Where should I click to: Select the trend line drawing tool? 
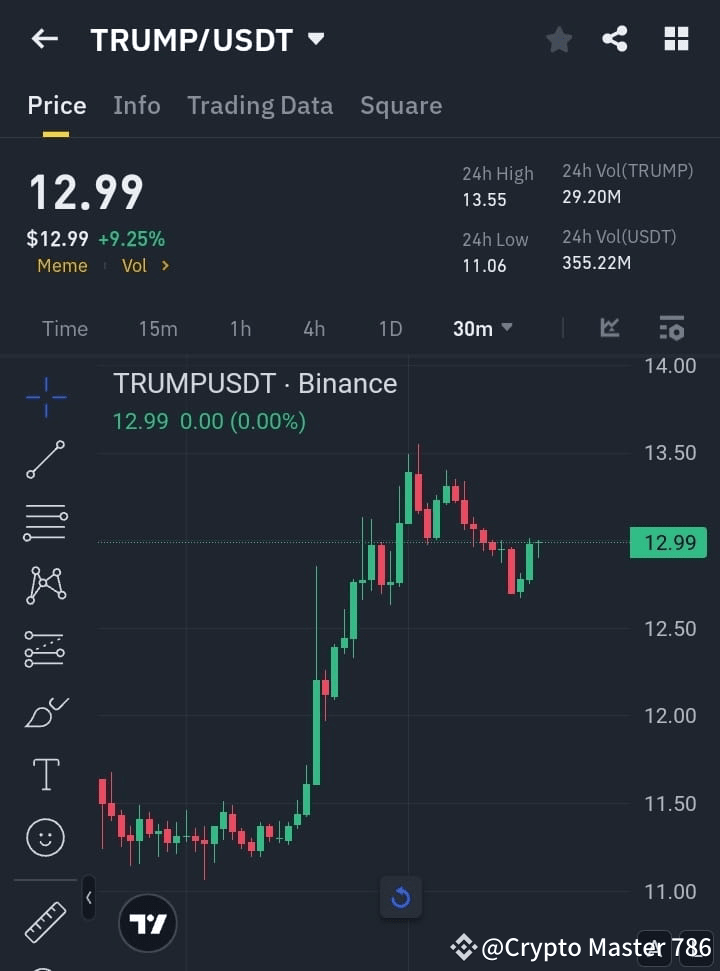45,461
